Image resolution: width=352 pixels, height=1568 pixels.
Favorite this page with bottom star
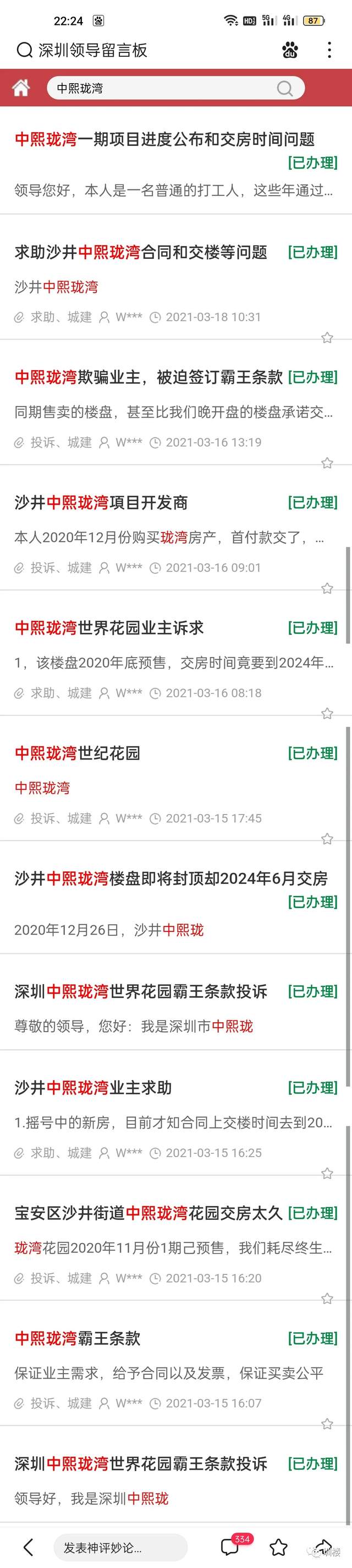pyautogui.click(x=278, y=1547)
